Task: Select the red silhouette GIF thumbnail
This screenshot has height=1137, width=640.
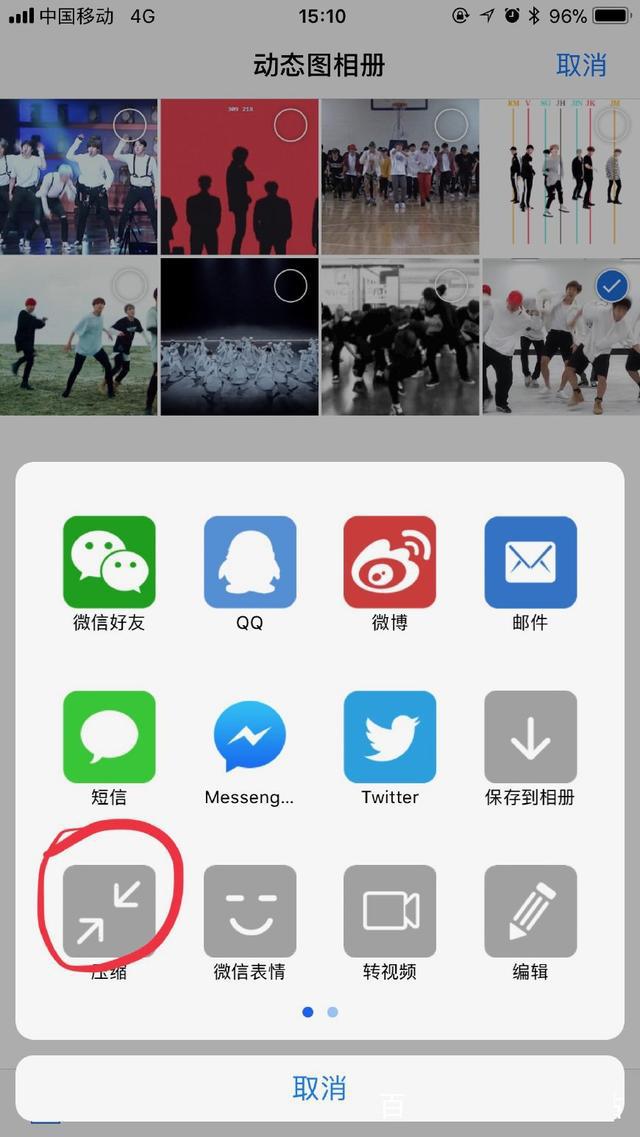Action: click(x=239, y=177)
